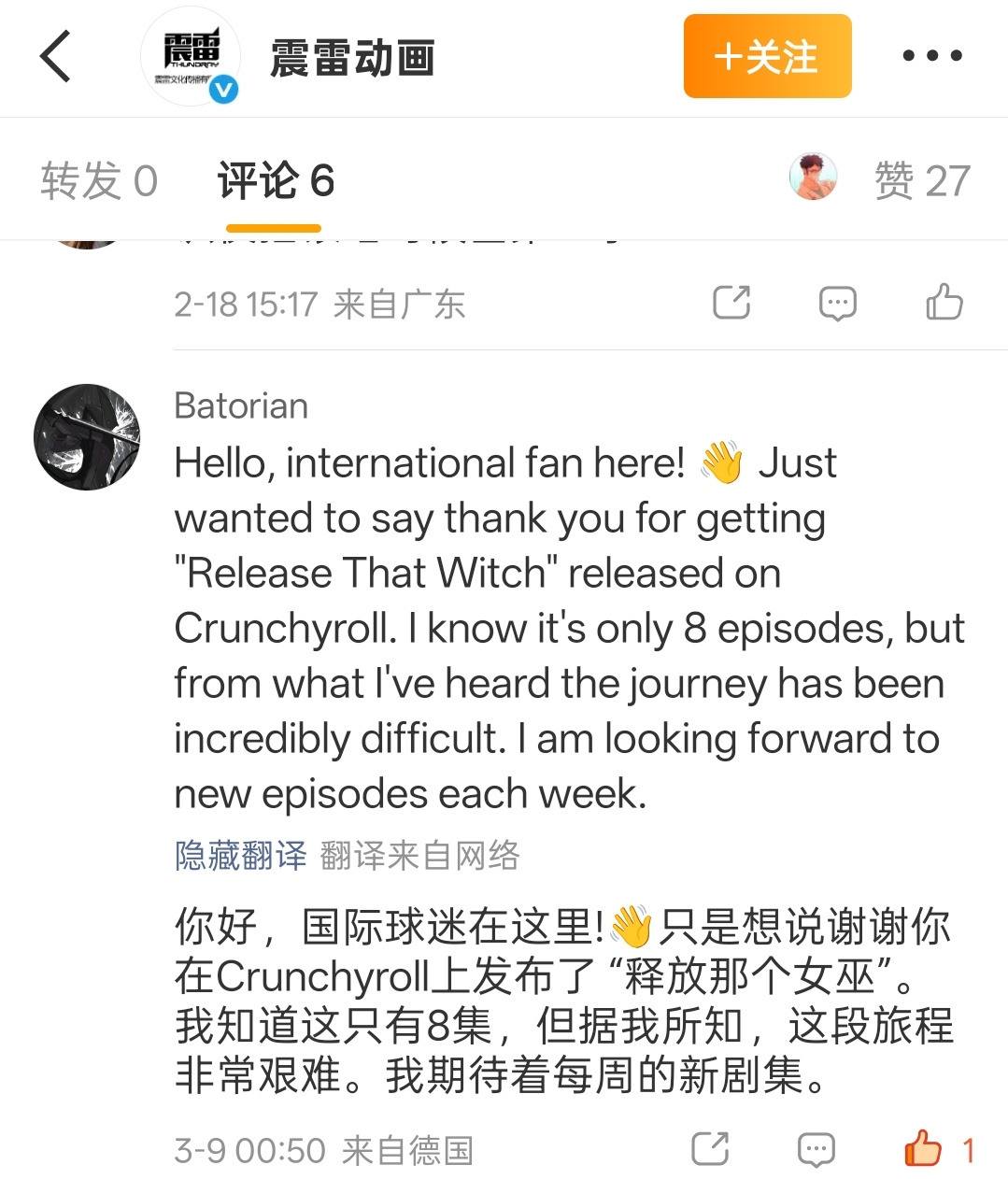The width and height of the screenshot is (1008, 1179).
Task: Open Batorian's profile picture
Action: 87,437
